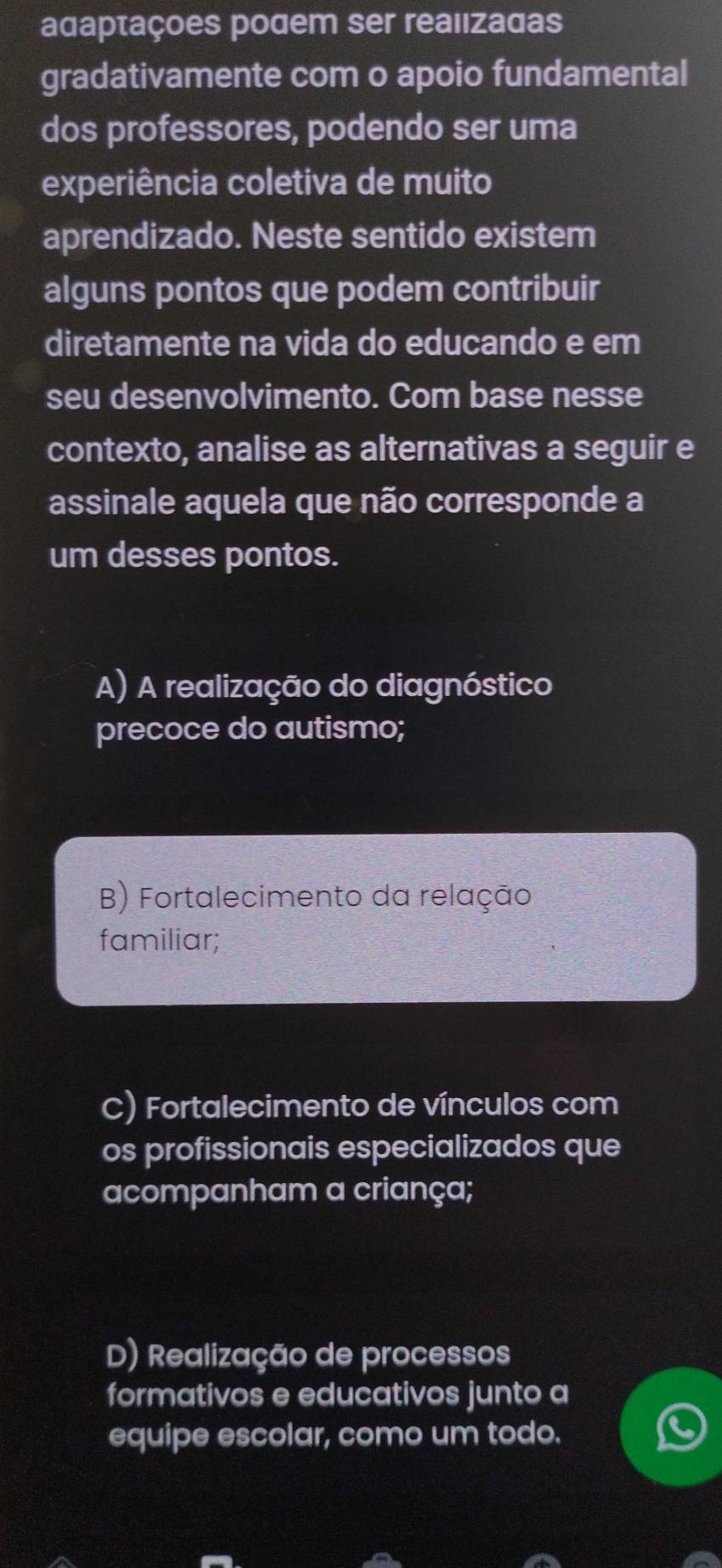Viewport: 722px width, 1568px height.
Task: Choose option B Fortalecimento da relação familiar
Action: coord(375,918)
